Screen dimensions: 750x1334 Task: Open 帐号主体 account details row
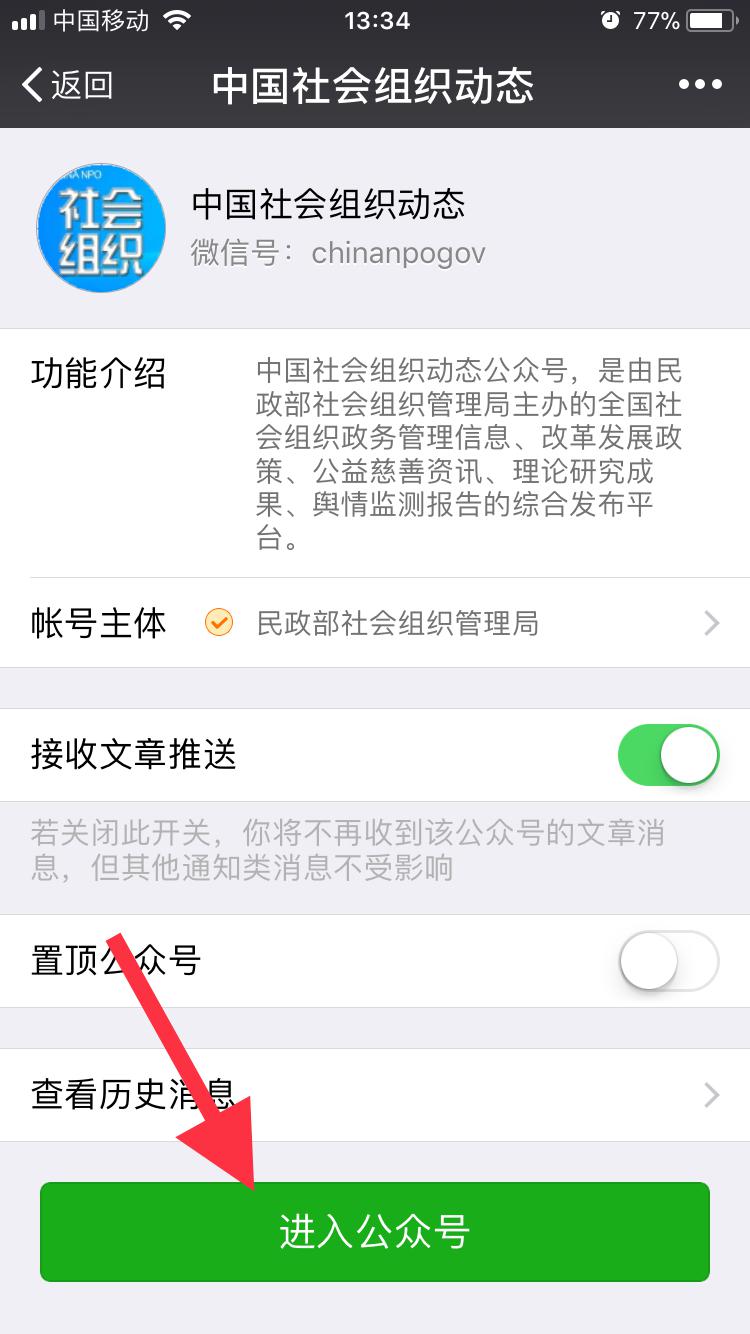click(x=375, y=623)
